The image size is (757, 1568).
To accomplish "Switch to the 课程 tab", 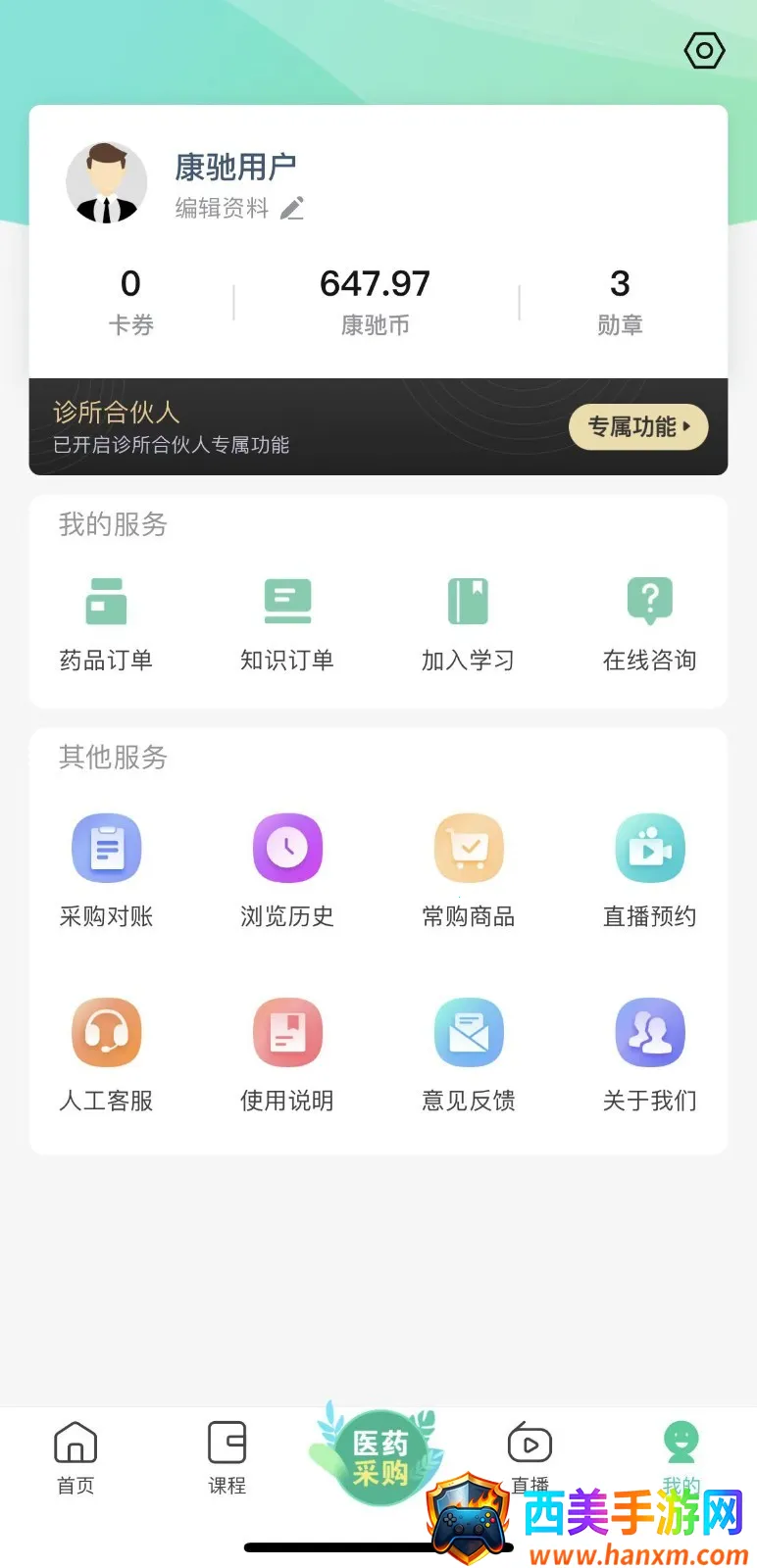I will coord(227,1457).
